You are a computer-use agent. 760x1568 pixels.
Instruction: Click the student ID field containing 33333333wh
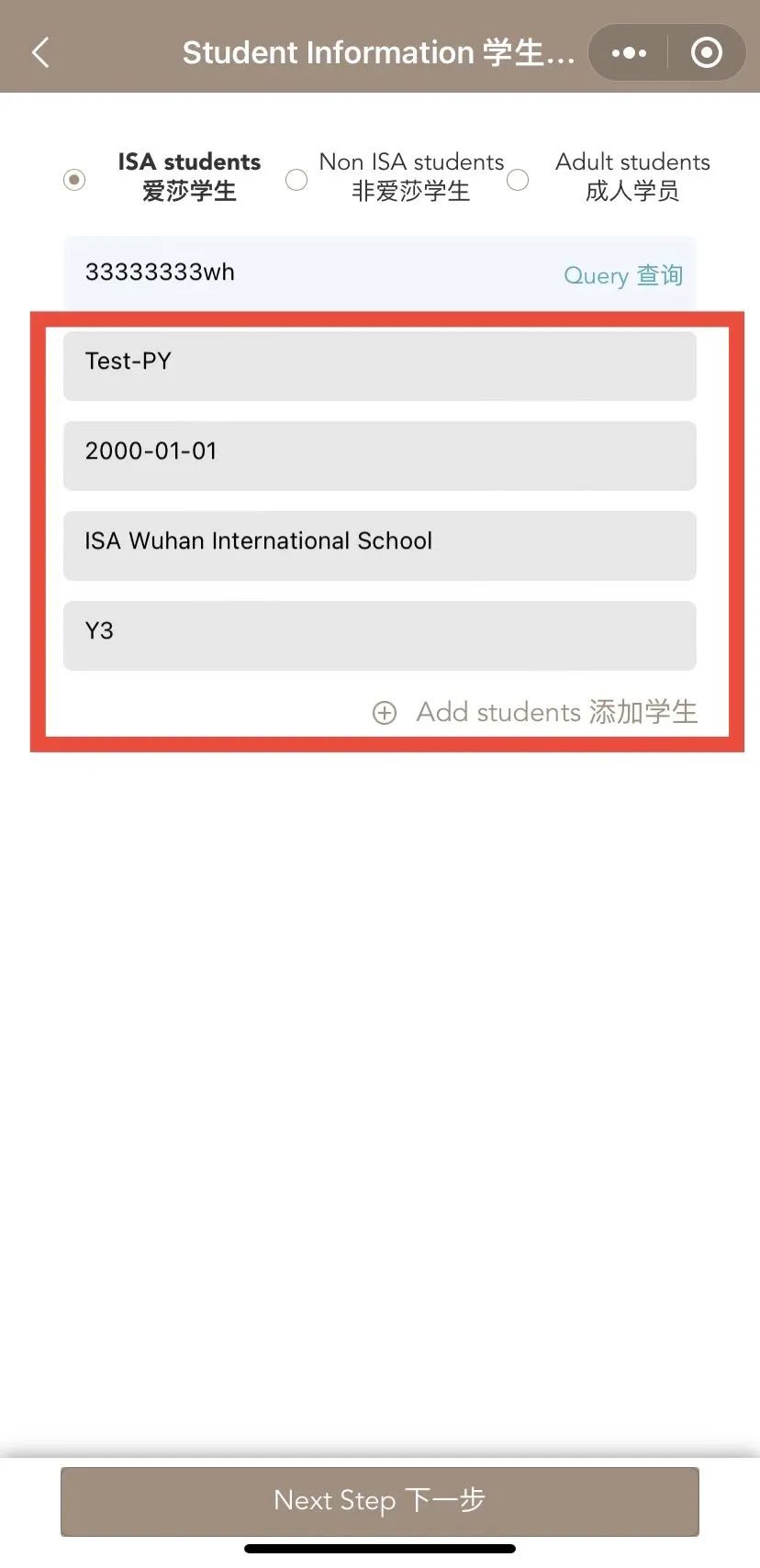(275, 272)
